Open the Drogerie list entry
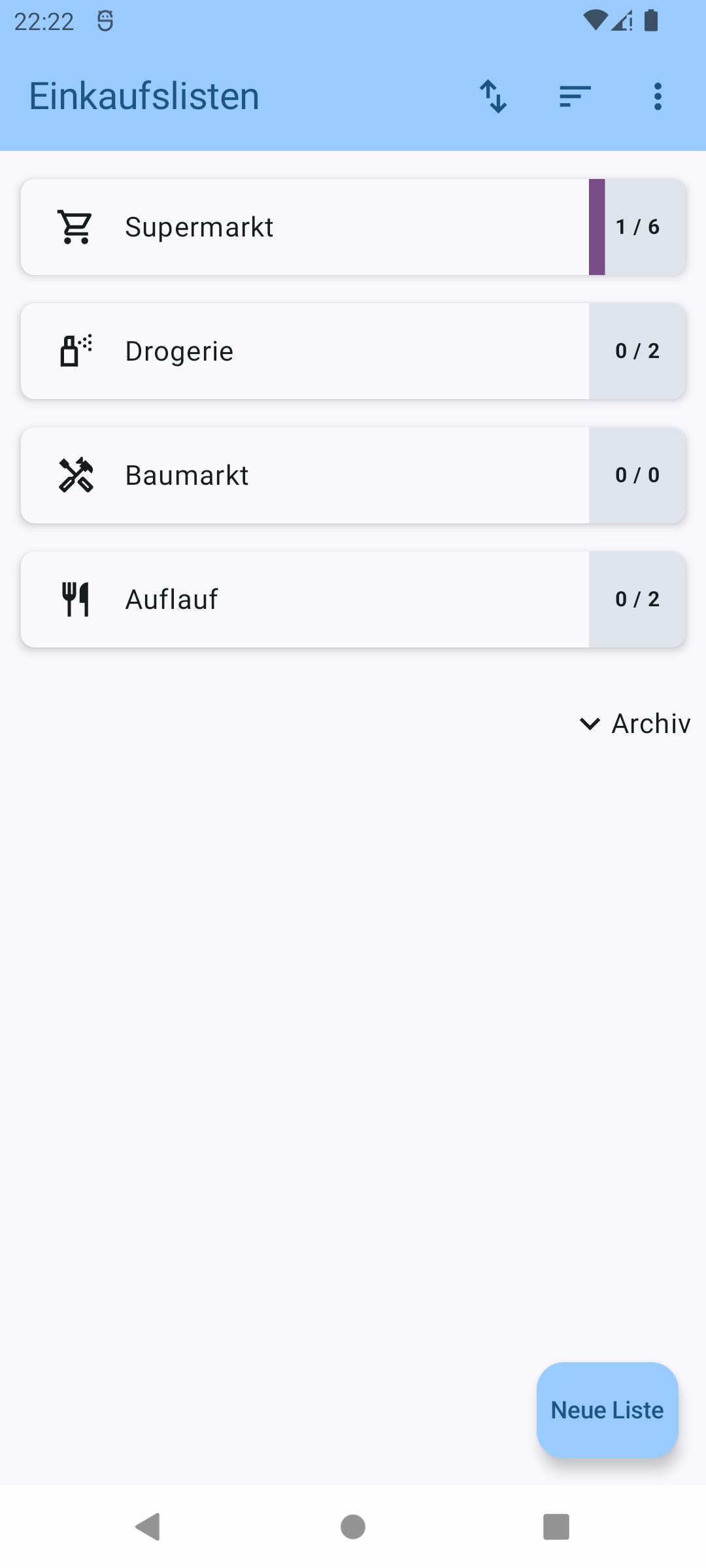Screen dimensions: 706x1568 coord(294,351)
